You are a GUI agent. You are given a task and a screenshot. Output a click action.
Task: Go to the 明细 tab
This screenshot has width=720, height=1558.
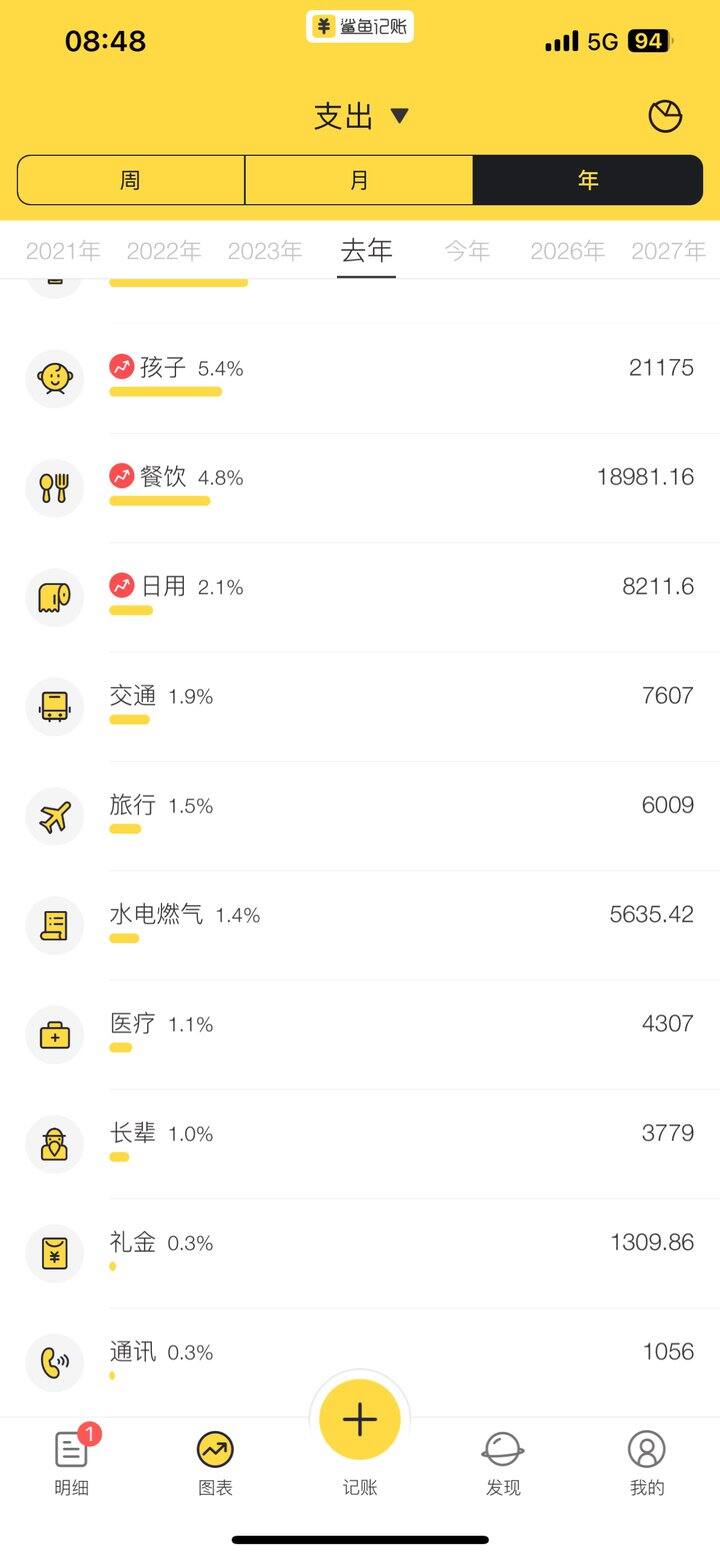pos(72,1461)
